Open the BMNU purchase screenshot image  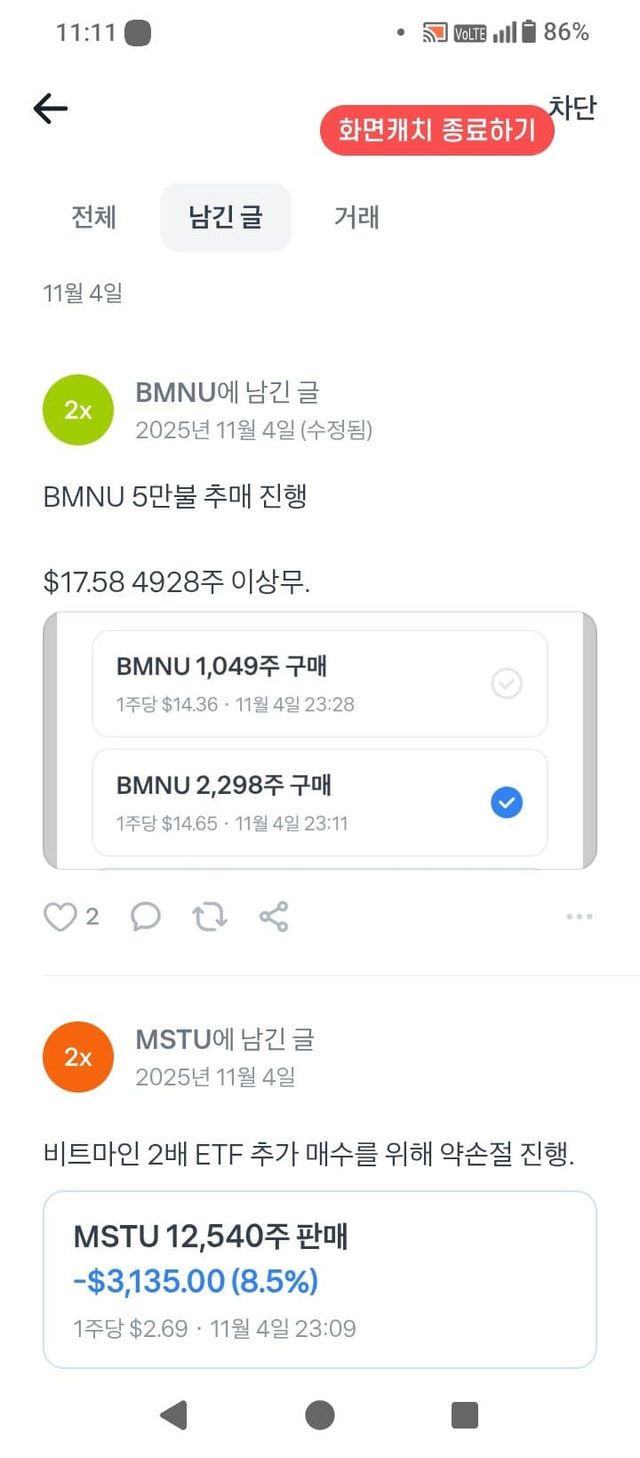tap(320, 740)
